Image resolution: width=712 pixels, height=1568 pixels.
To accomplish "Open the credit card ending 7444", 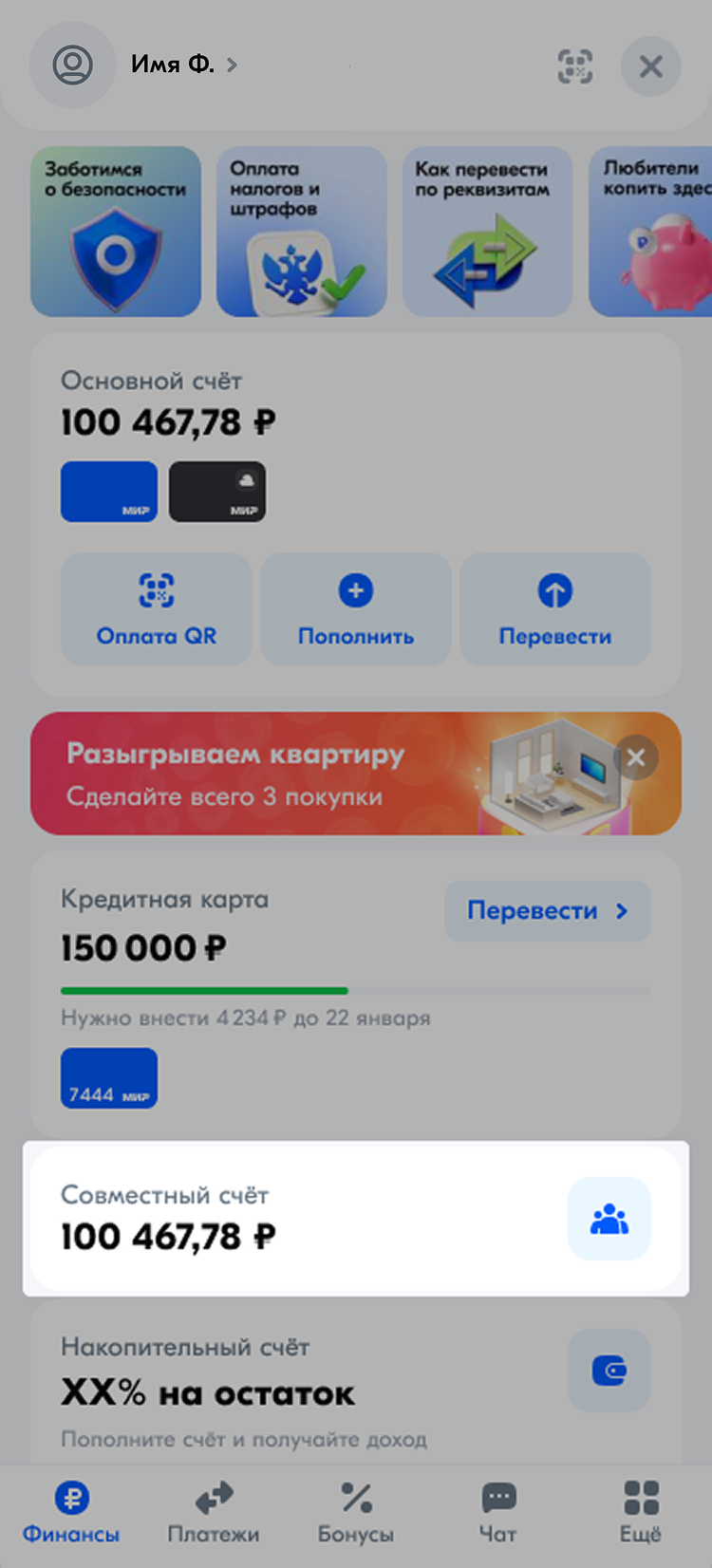I will pos(109,1078).
